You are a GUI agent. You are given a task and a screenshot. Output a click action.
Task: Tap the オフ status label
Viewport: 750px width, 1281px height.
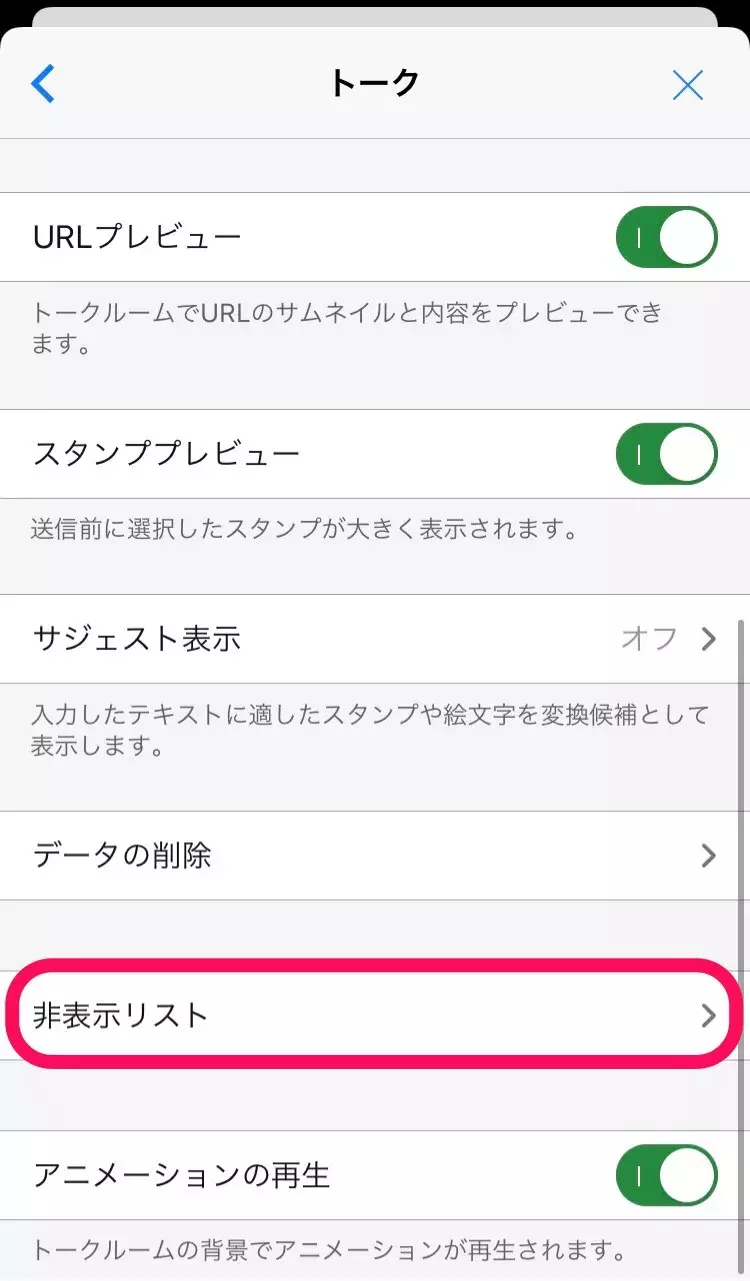[x=651, y=639]
